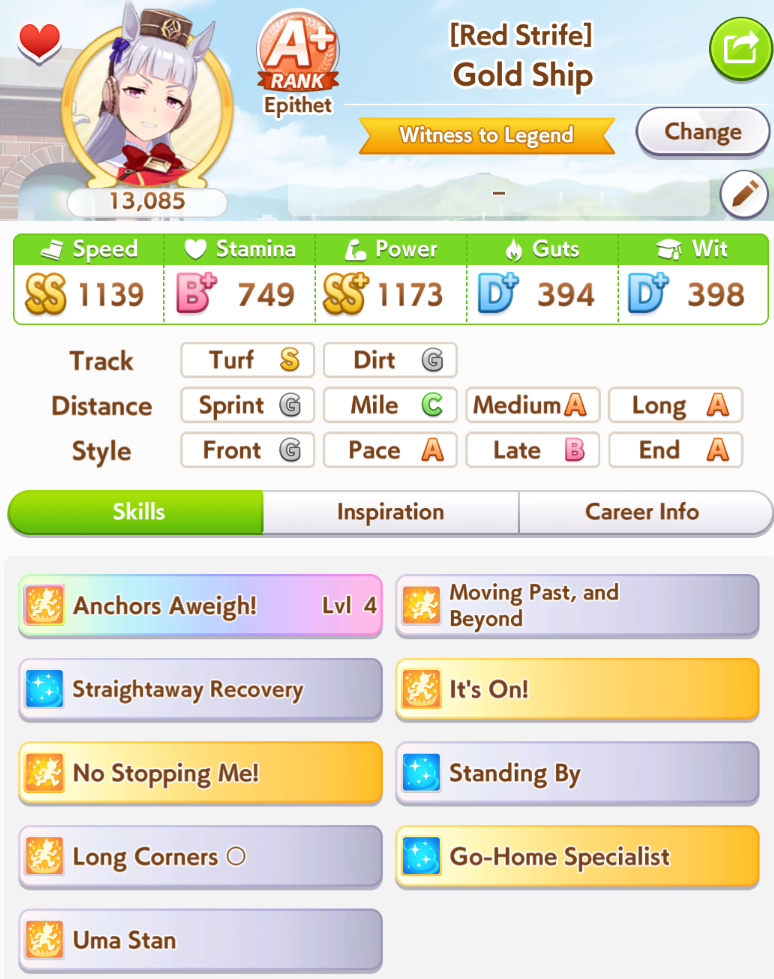Open Long Corners skill description
774x979 pixels.
[200, 857]
